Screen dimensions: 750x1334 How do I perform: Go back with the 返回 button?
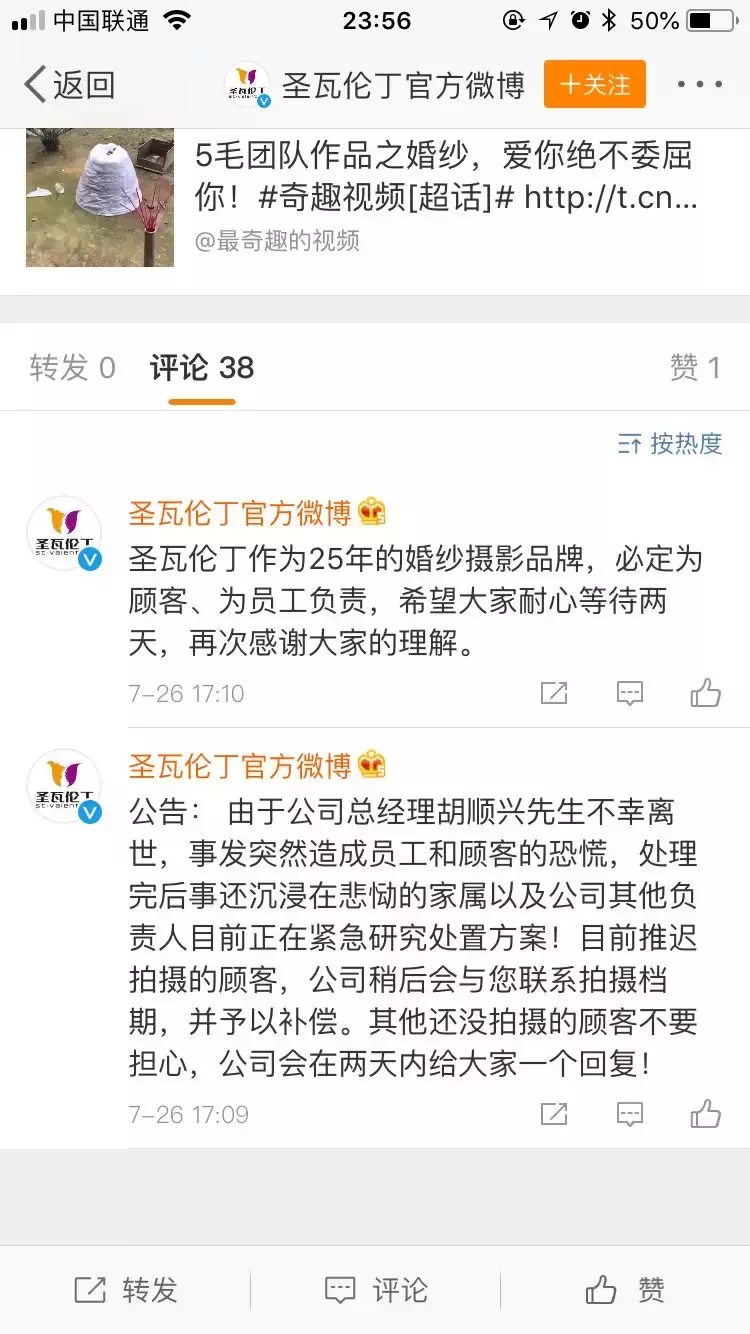click(x=70, y=85)
